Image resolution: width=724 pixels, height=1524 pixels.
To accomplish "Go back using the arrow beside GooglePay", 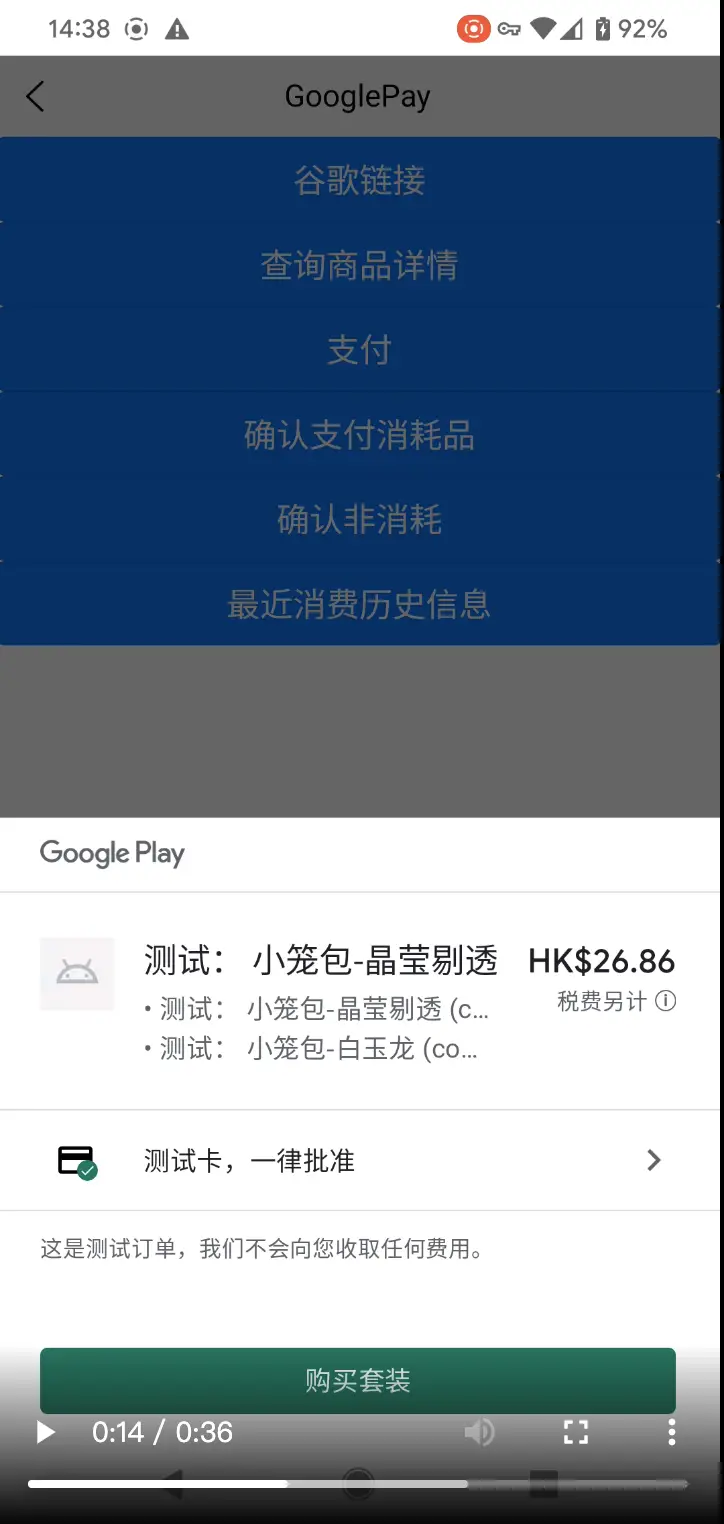I will [35, 96].
